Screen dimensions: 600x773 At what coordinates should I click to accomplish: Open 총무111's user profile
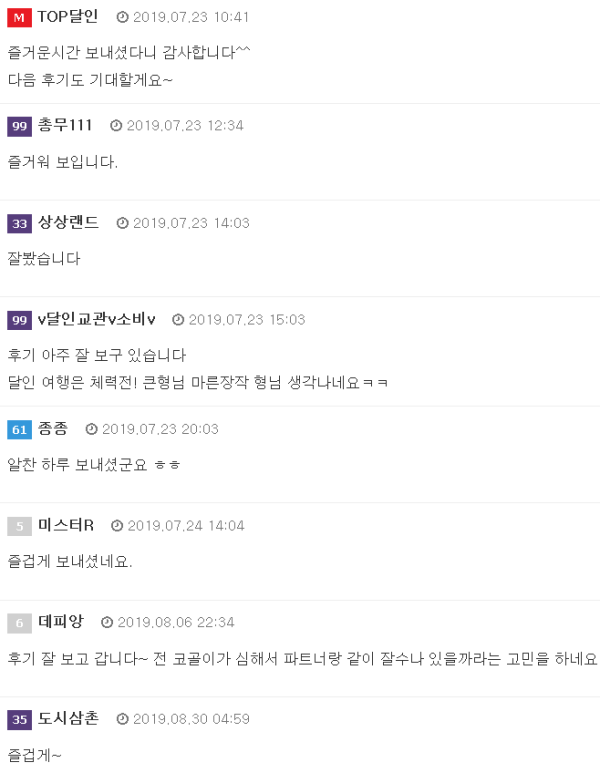tap(64, 125)
